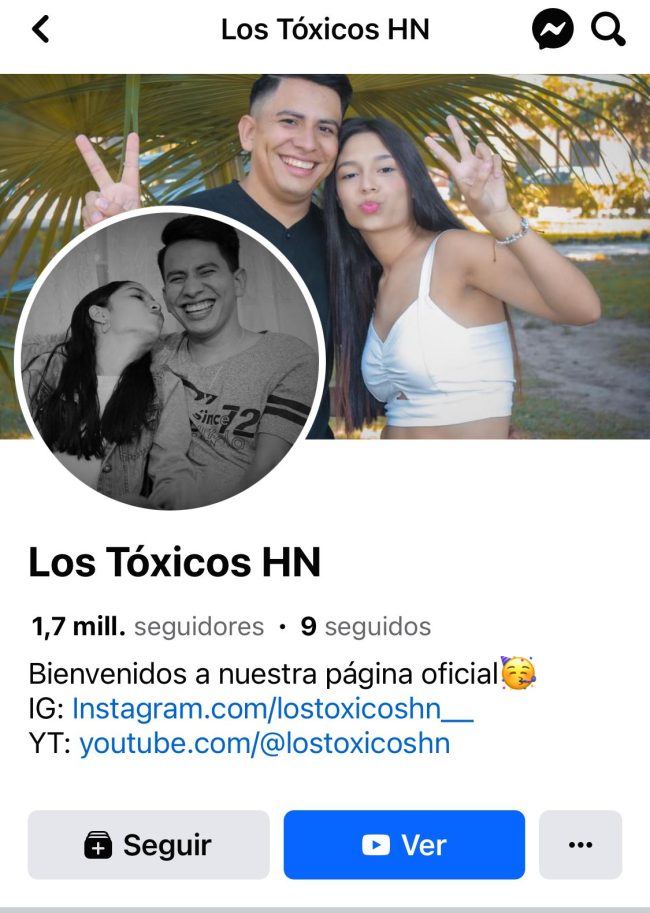The image size is (650, 913).
Task: Follow Los Tóxicos HN with Seguir
Action: tap(148, 845)
